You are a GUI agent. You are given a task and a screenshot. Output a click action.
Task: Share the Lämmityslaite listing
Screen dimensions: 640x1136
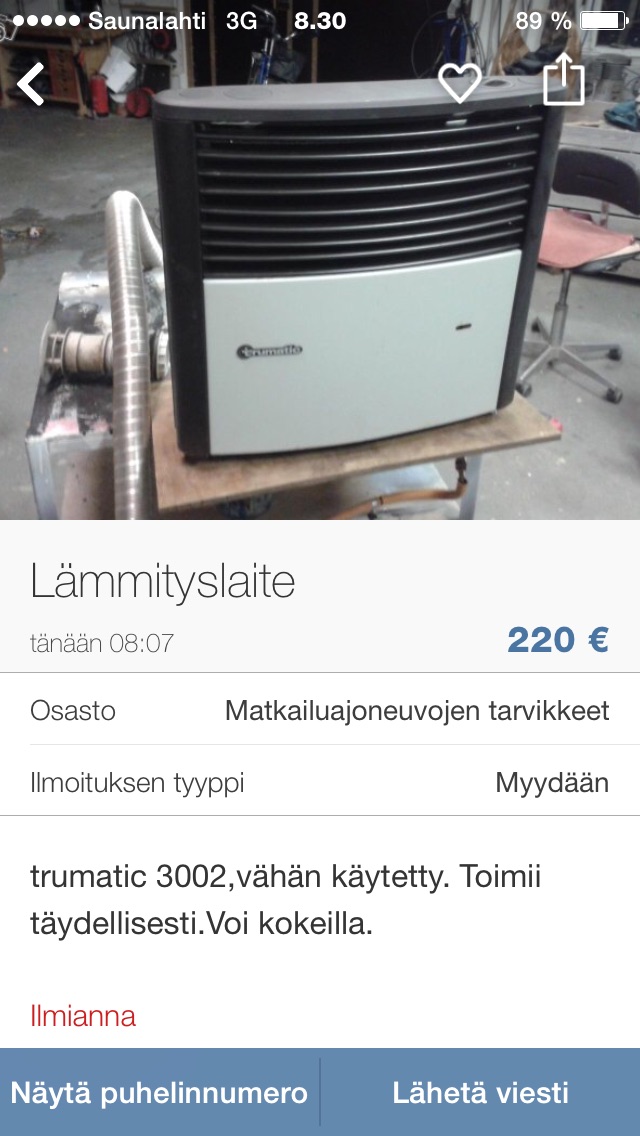563,80
